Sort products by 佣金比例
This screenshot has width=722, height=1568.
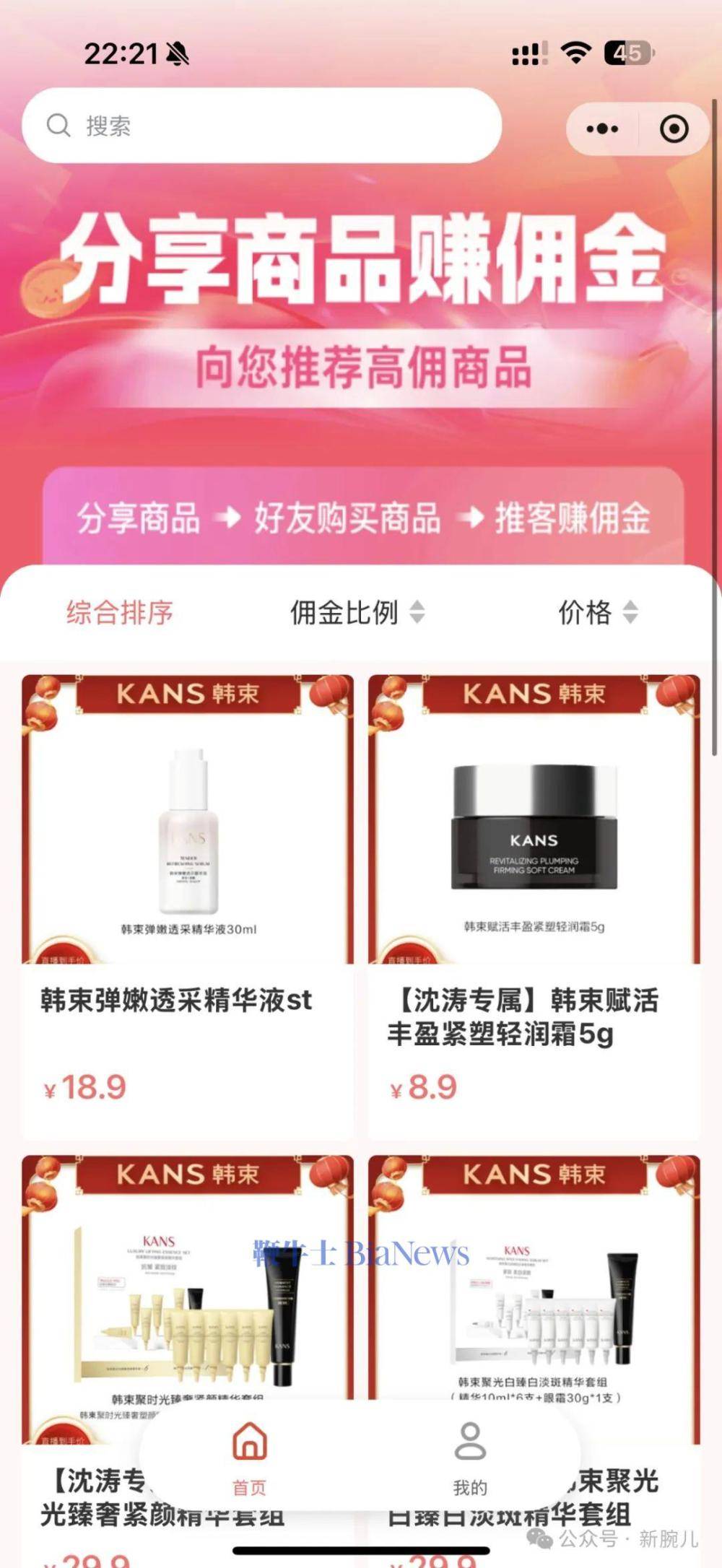pyautogui.click(x=357, y=612)
